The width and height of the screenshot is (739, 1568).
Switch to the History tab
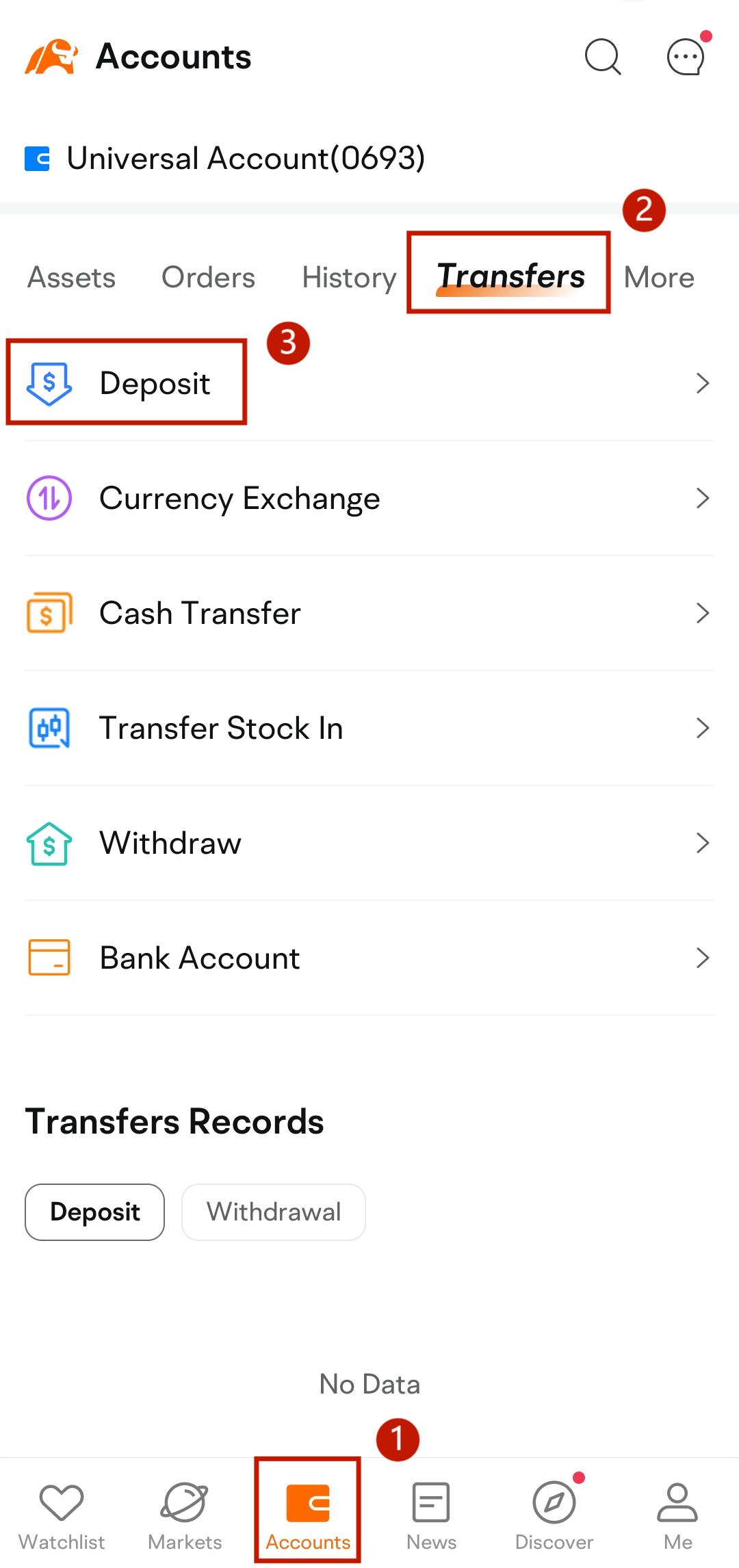point(349,278)
